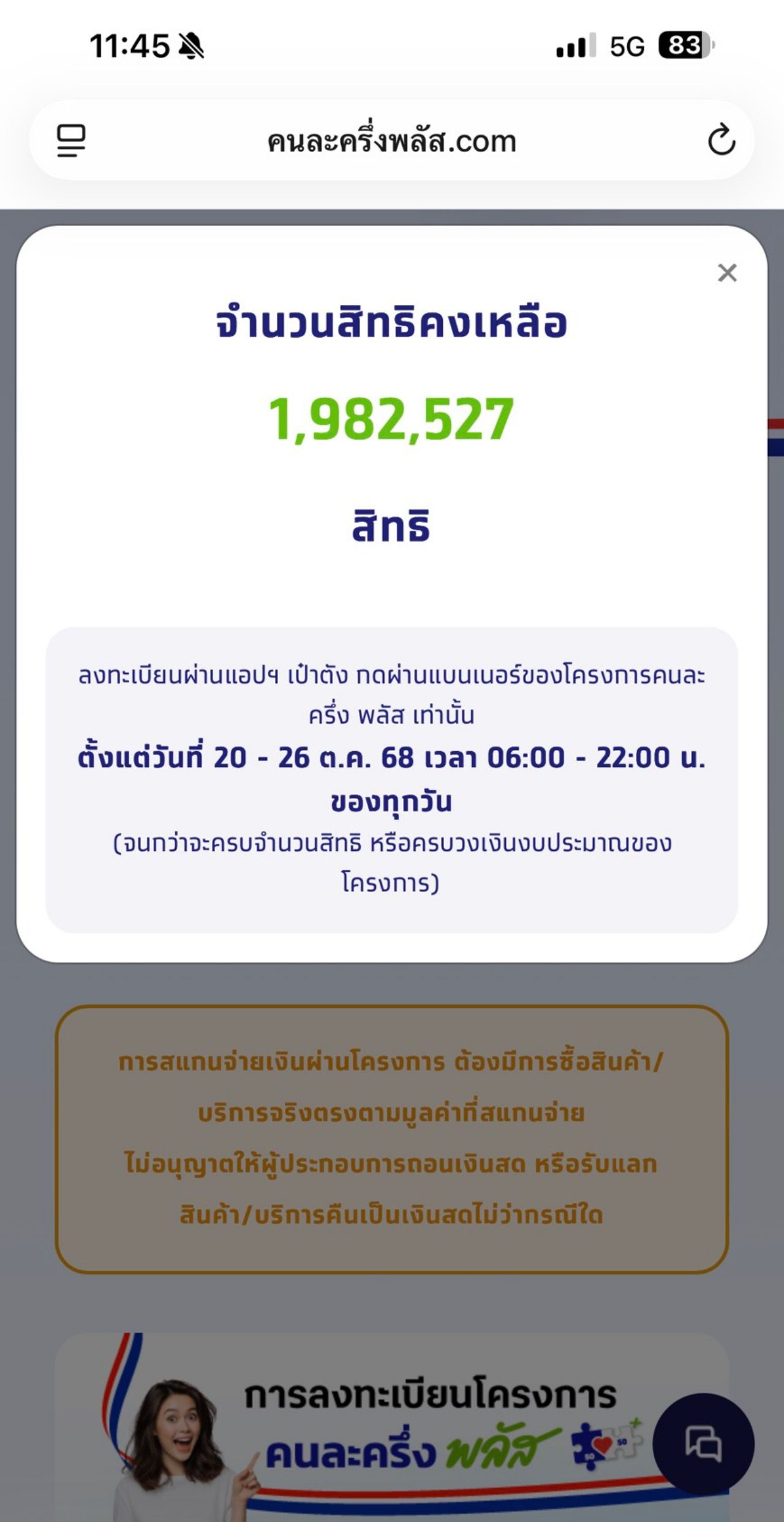
Task: Open the page menu icon in address bar
Action: (71, 140)
